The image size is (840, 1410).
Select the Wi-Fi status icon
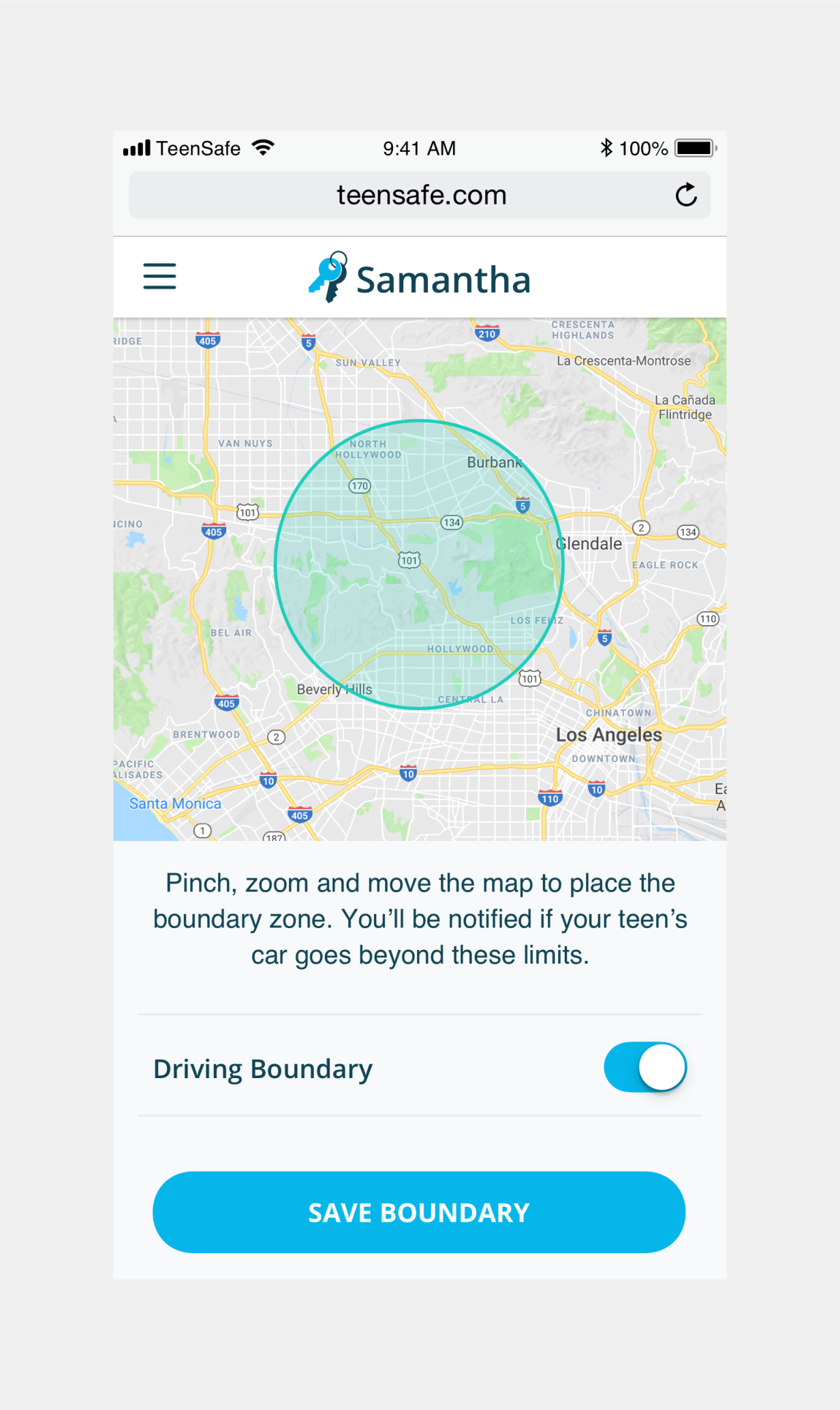tap(264, 146)
